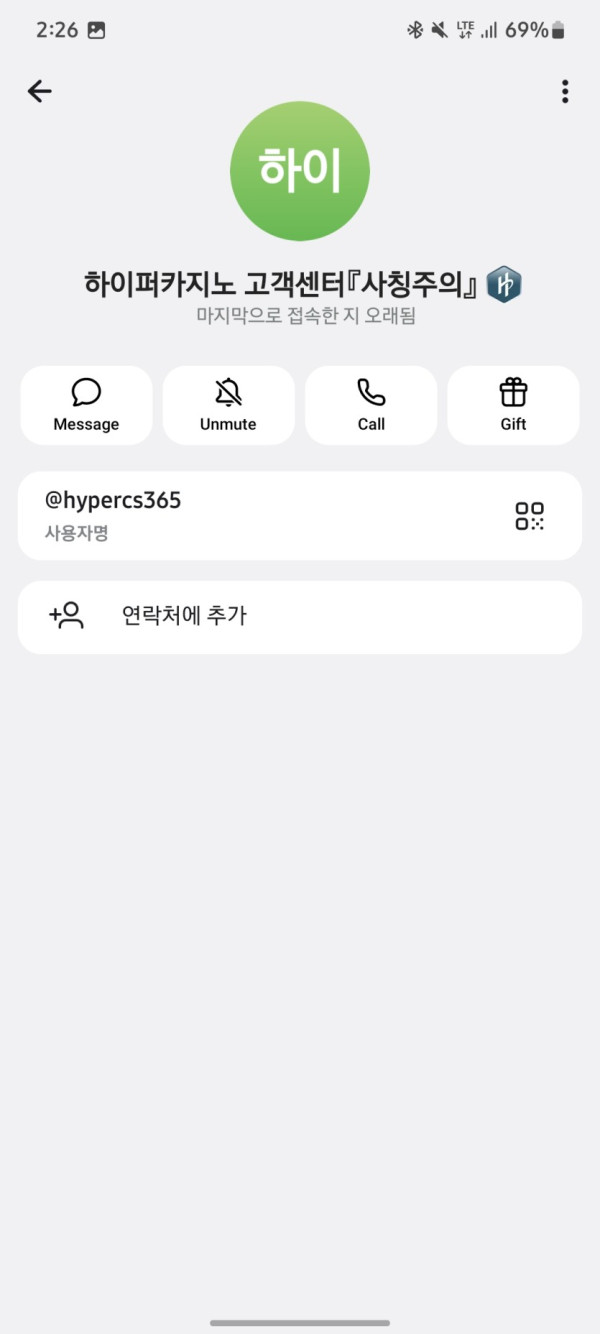Tap the Message button
Viewport: 600px width, 1334px height.
pyautogui.click(x=86, y=405)
